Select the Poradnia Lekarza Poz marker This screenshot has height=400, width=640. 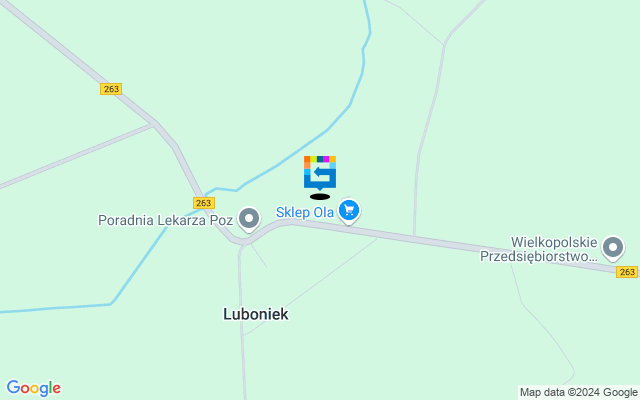(249, 217)
